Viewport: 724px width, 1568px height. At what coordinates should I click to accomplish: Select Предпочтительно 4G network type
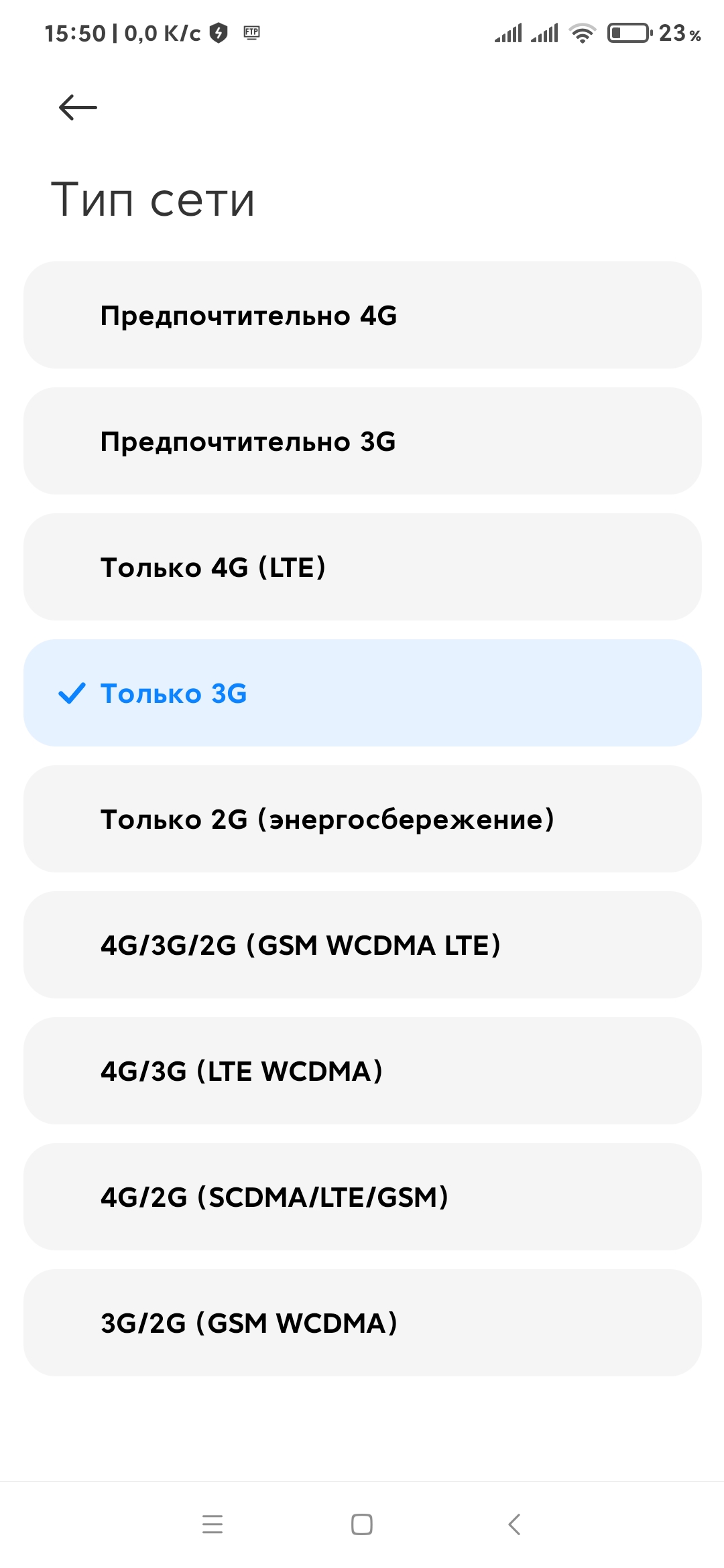click(x=363, y=315)
